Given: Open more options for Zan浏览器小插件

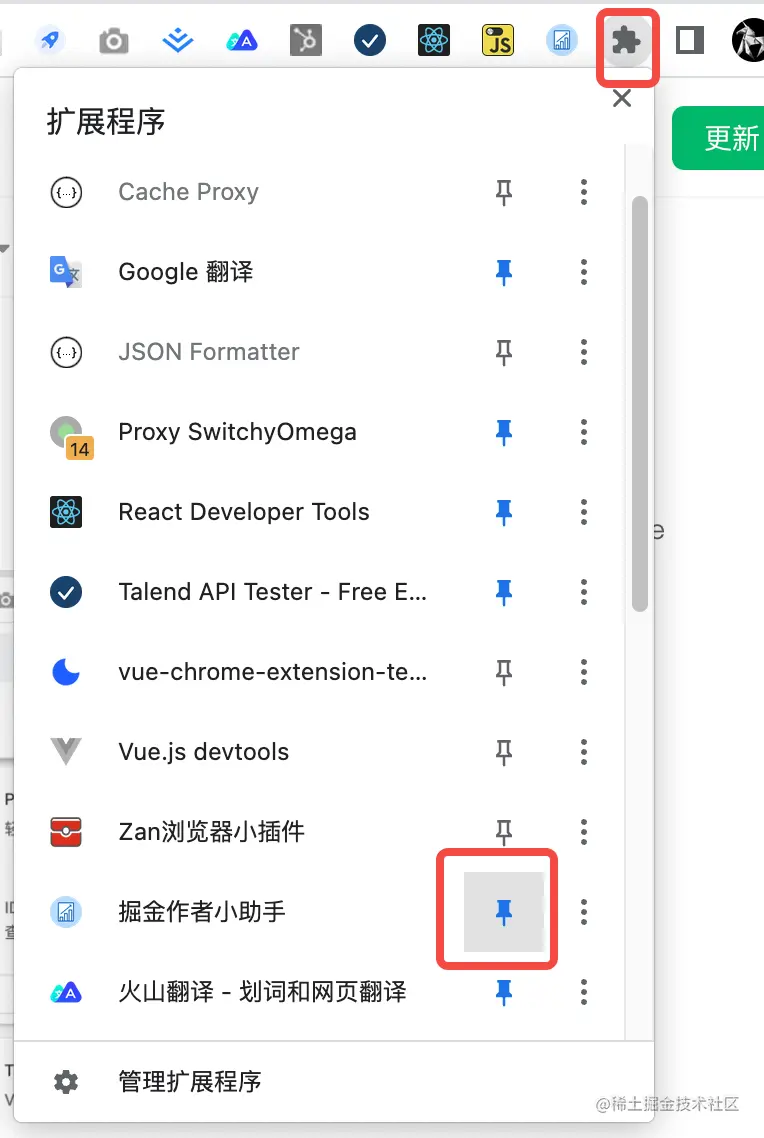Looking at the screenshot, I should coord(584,832).
